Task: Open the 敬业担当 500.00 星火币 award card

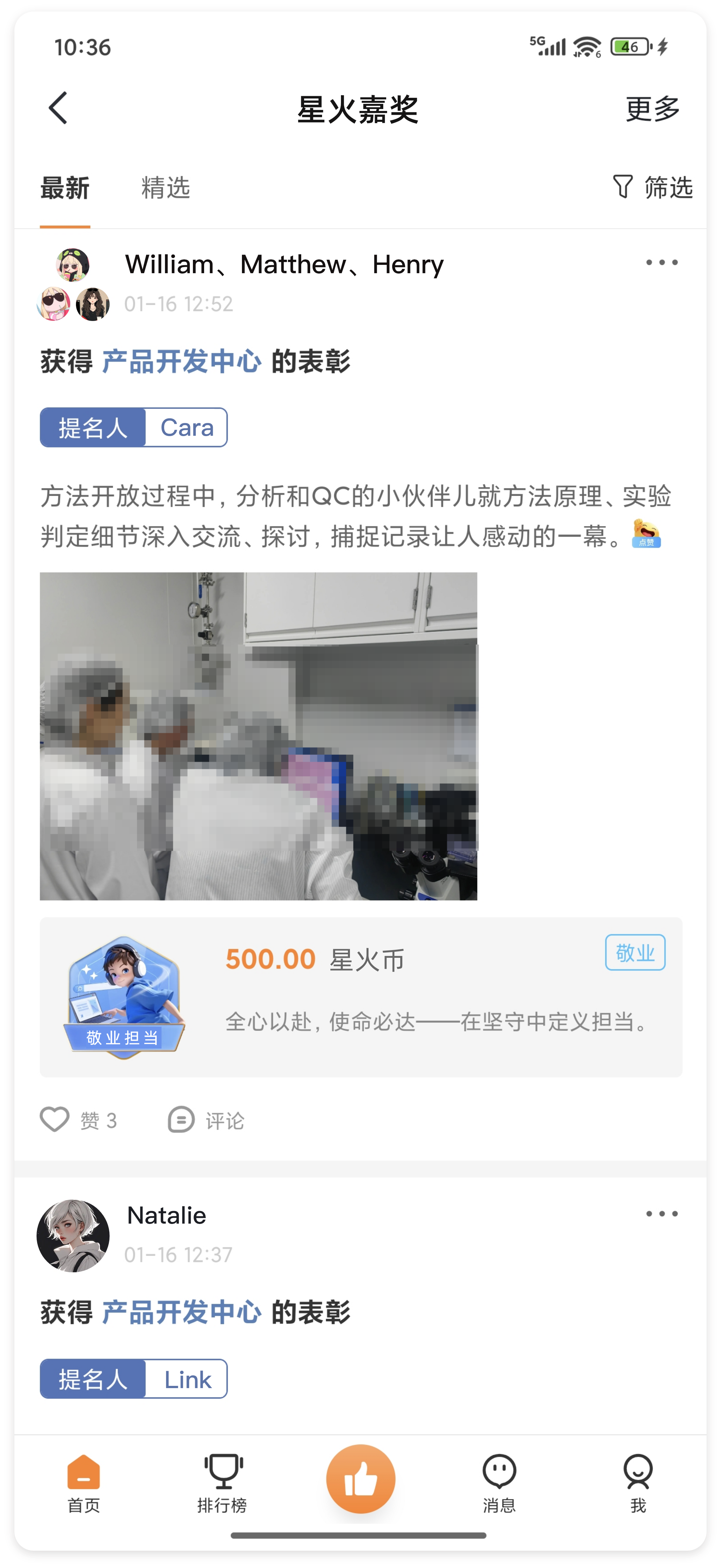Action: click(361, 997)
